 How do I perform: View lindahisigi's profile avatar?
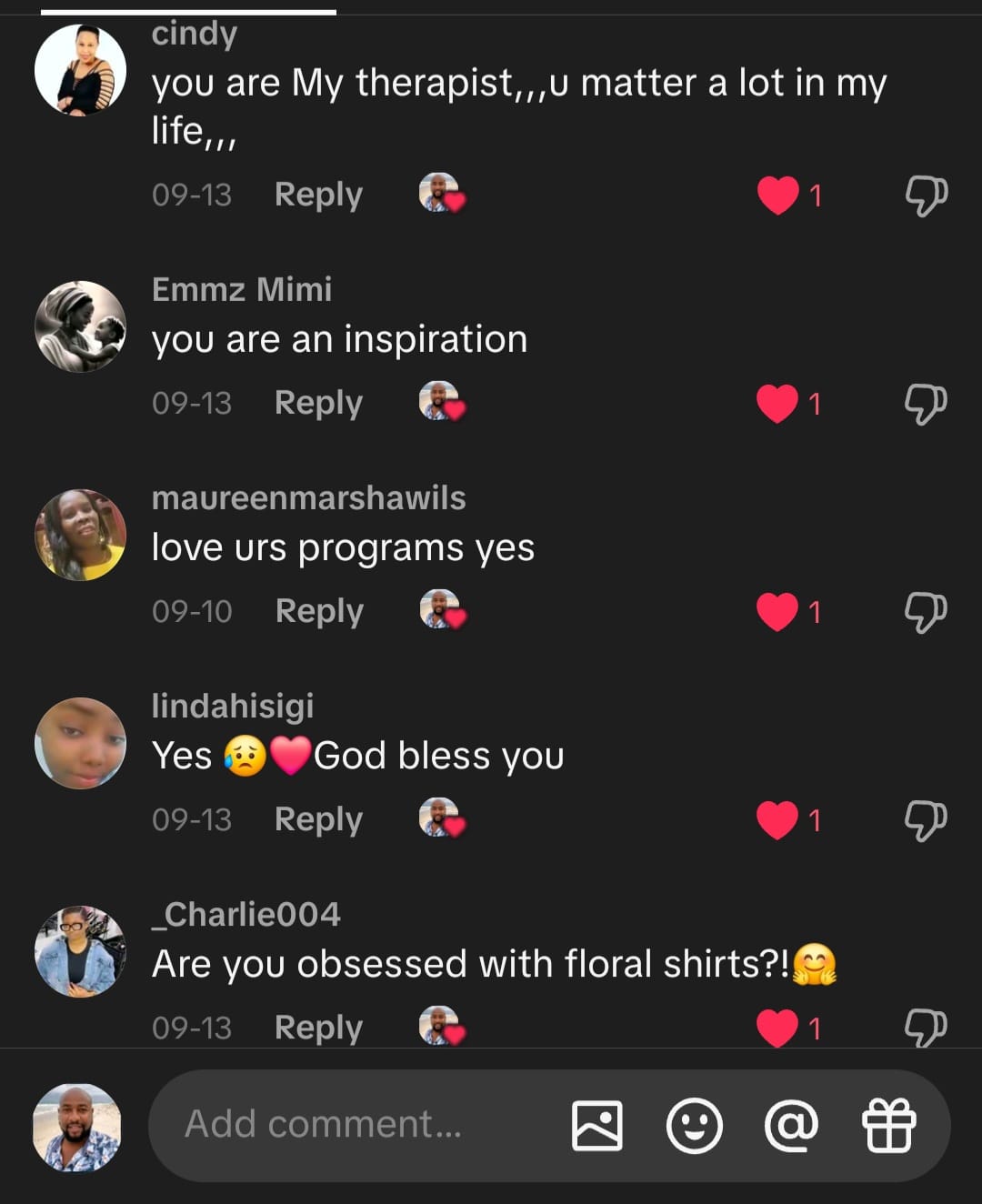(x=80, y=743)
